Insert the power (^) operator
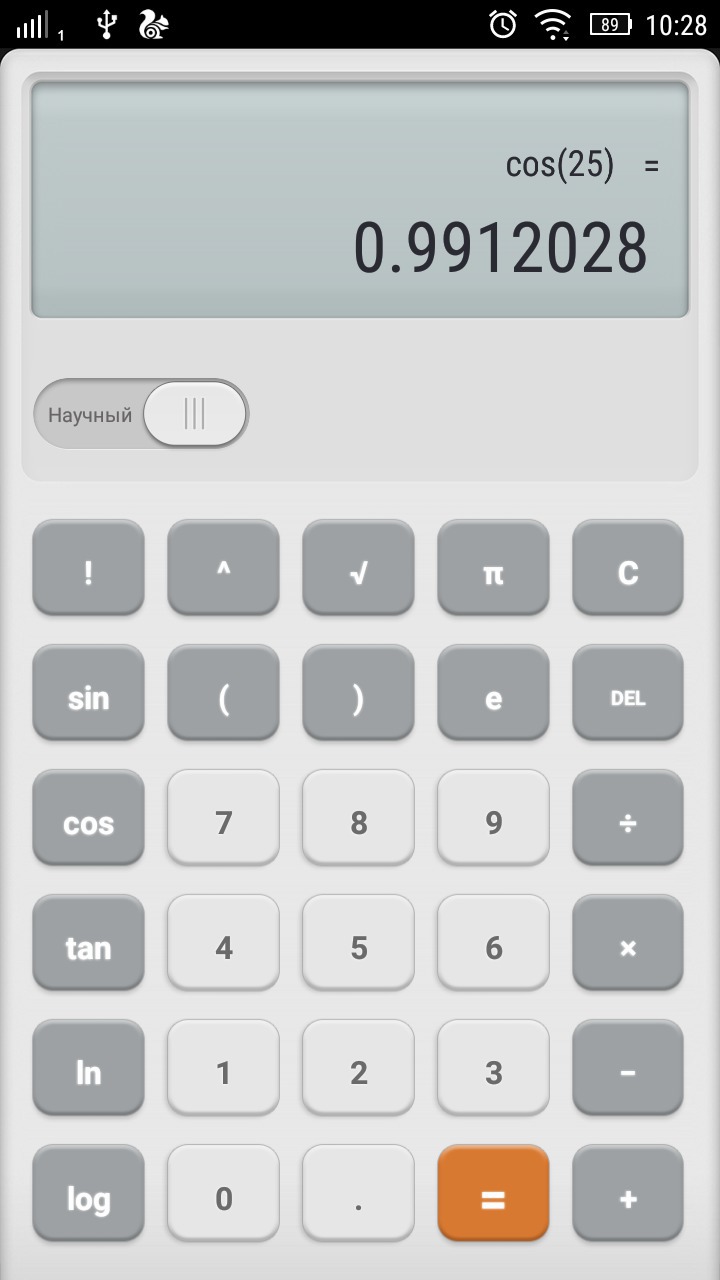This screenshot has height=1280, width=720. 223,572
